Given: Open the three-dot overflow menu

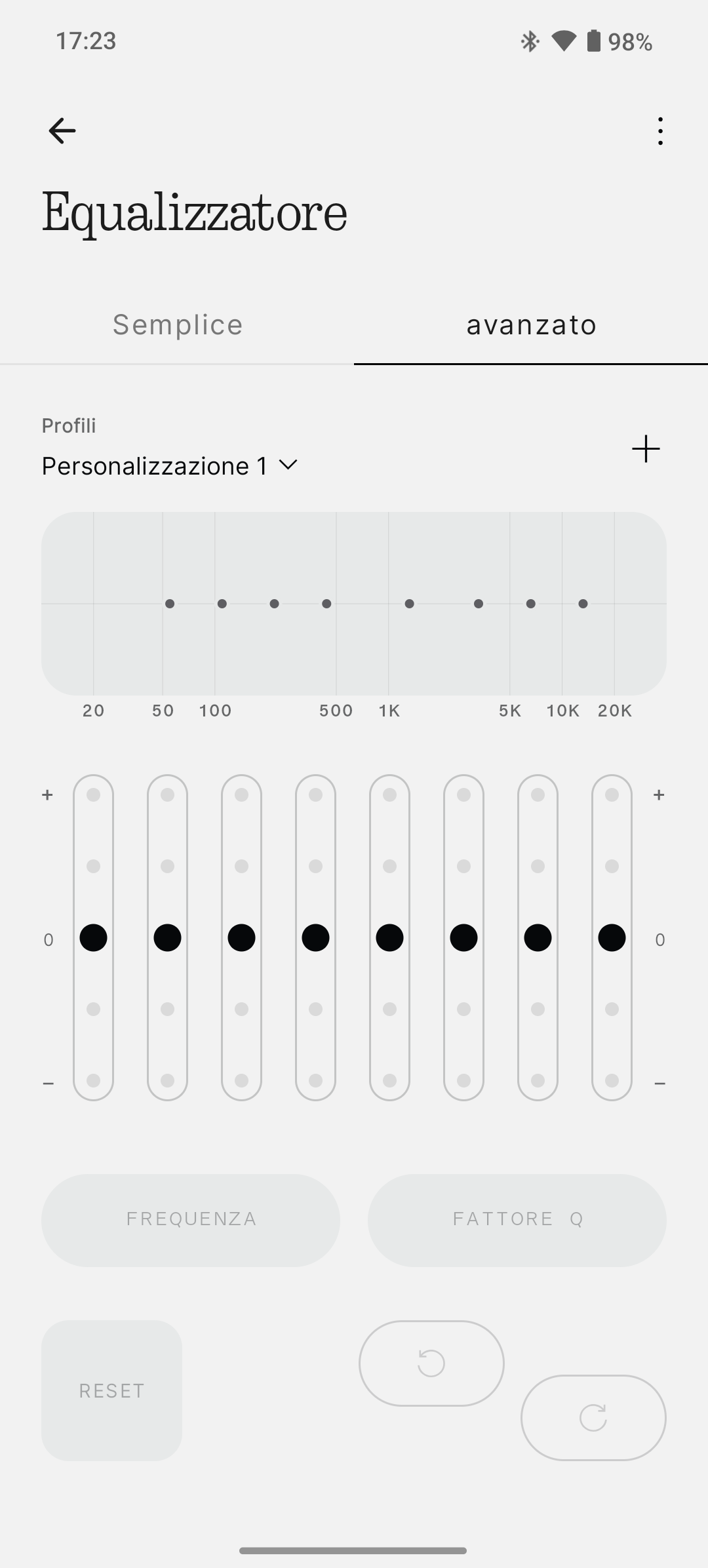Looking at the screenshot, I should (660, 131).
